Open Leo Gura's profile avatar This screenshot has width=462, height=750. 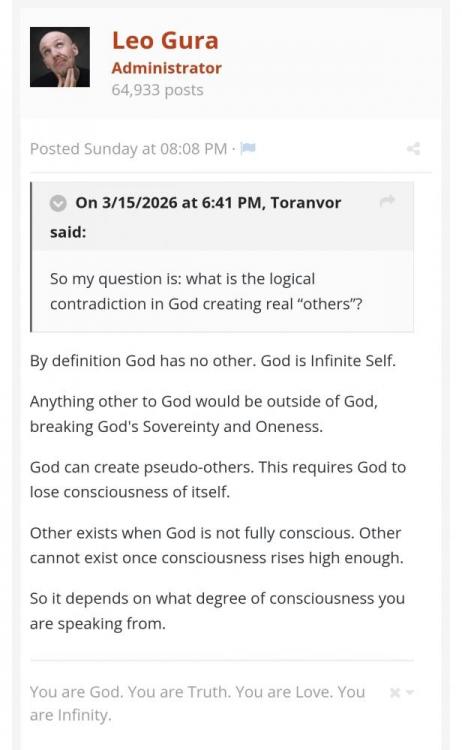60,57
